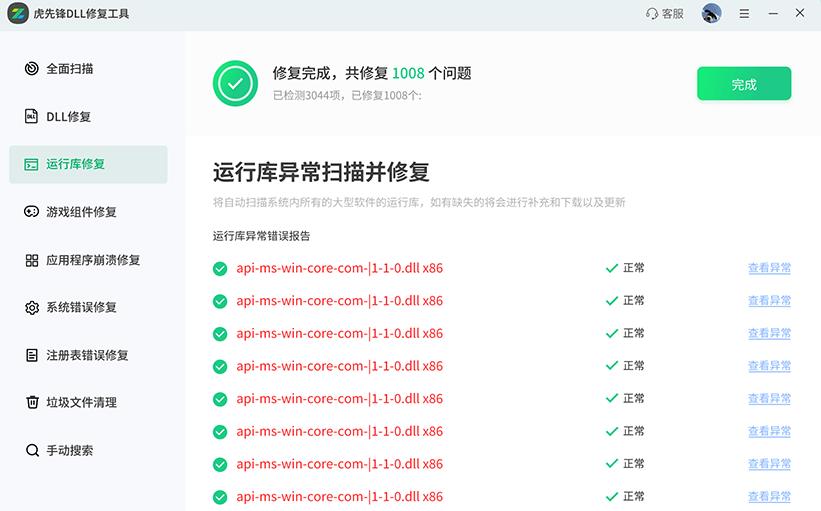821x511 pixels.
Task: Switch to 系统错误修复
Action: coord(81,308)
